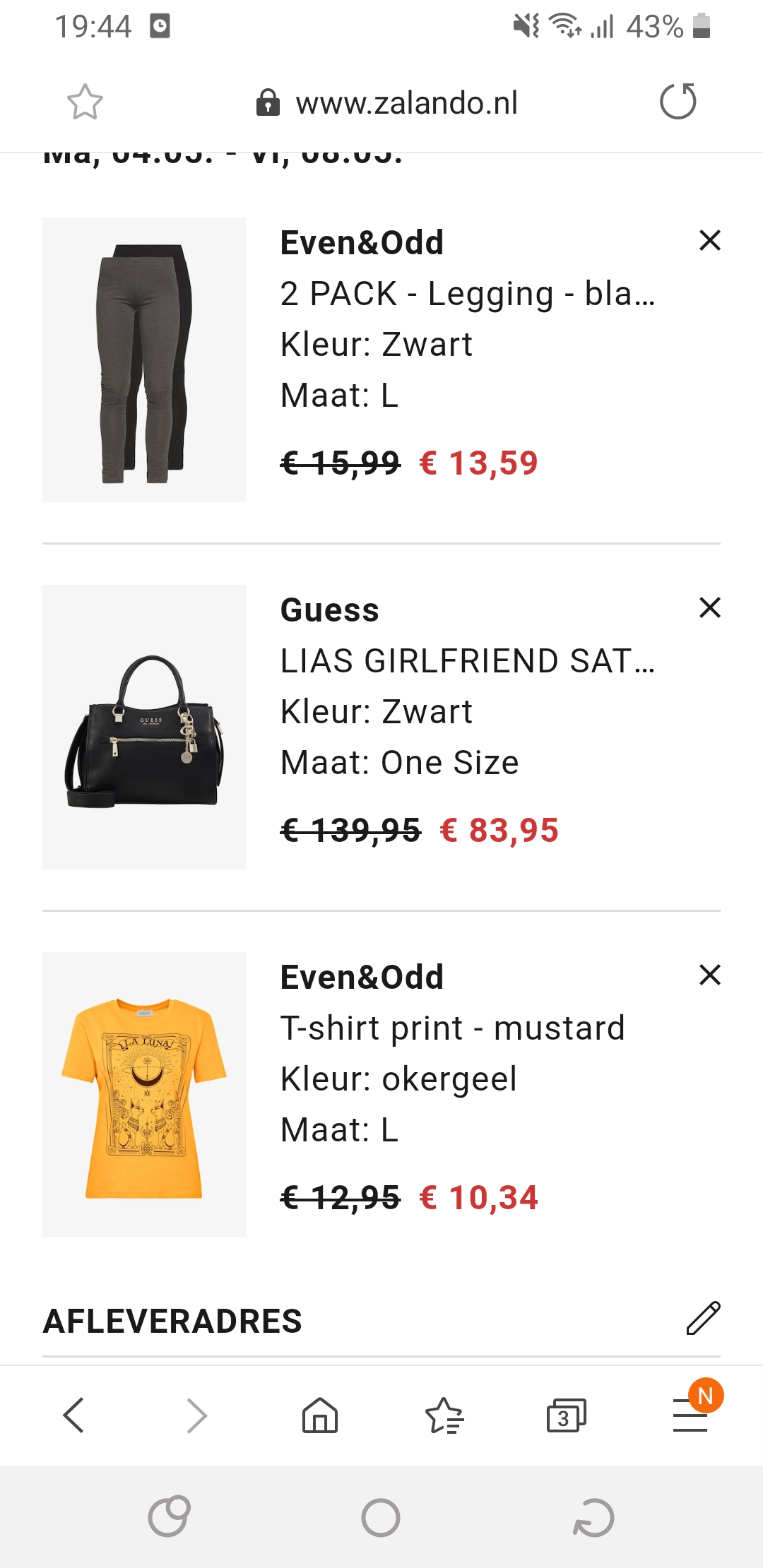
Task: Tap the system home button
Action: click(381, 1517)
